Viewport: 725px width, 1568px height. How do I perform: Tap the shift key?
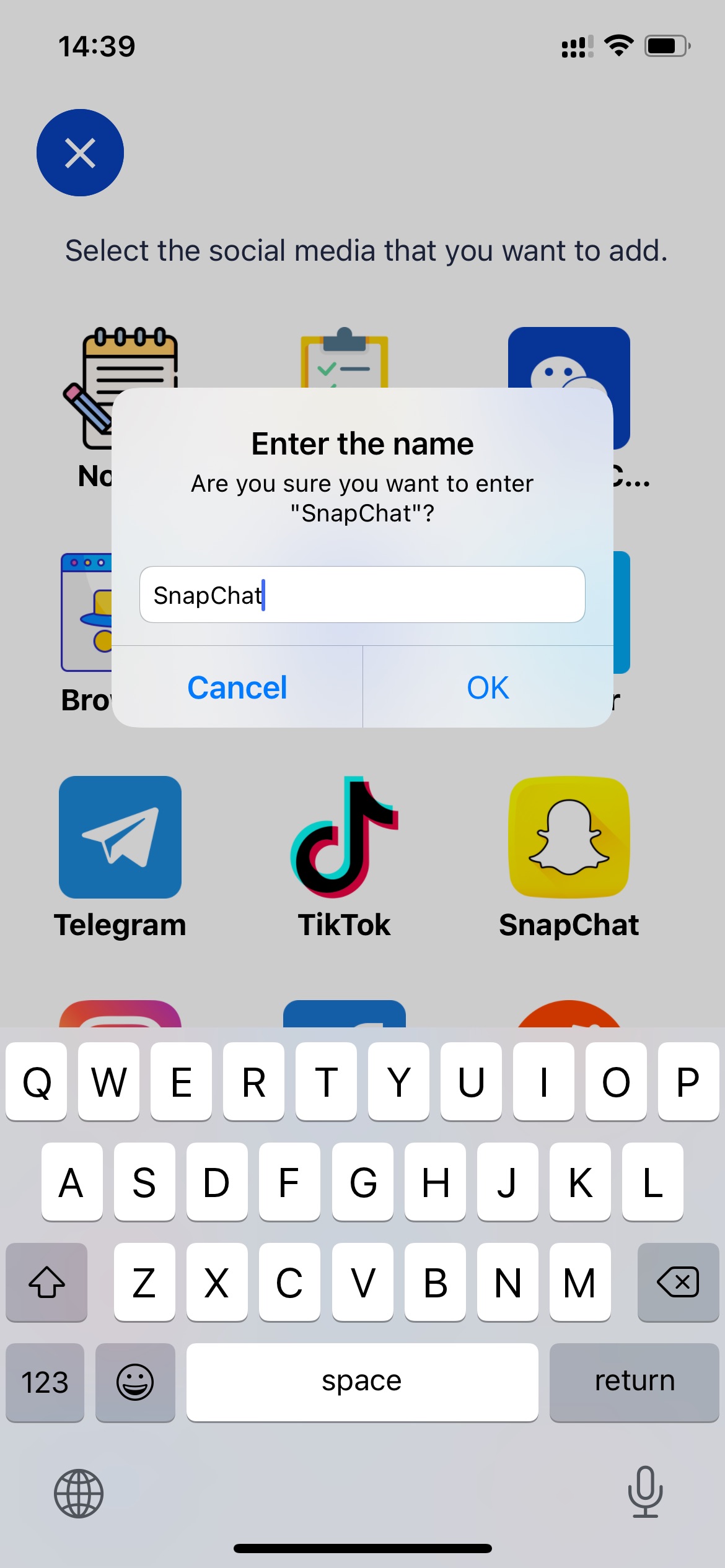46,1282
